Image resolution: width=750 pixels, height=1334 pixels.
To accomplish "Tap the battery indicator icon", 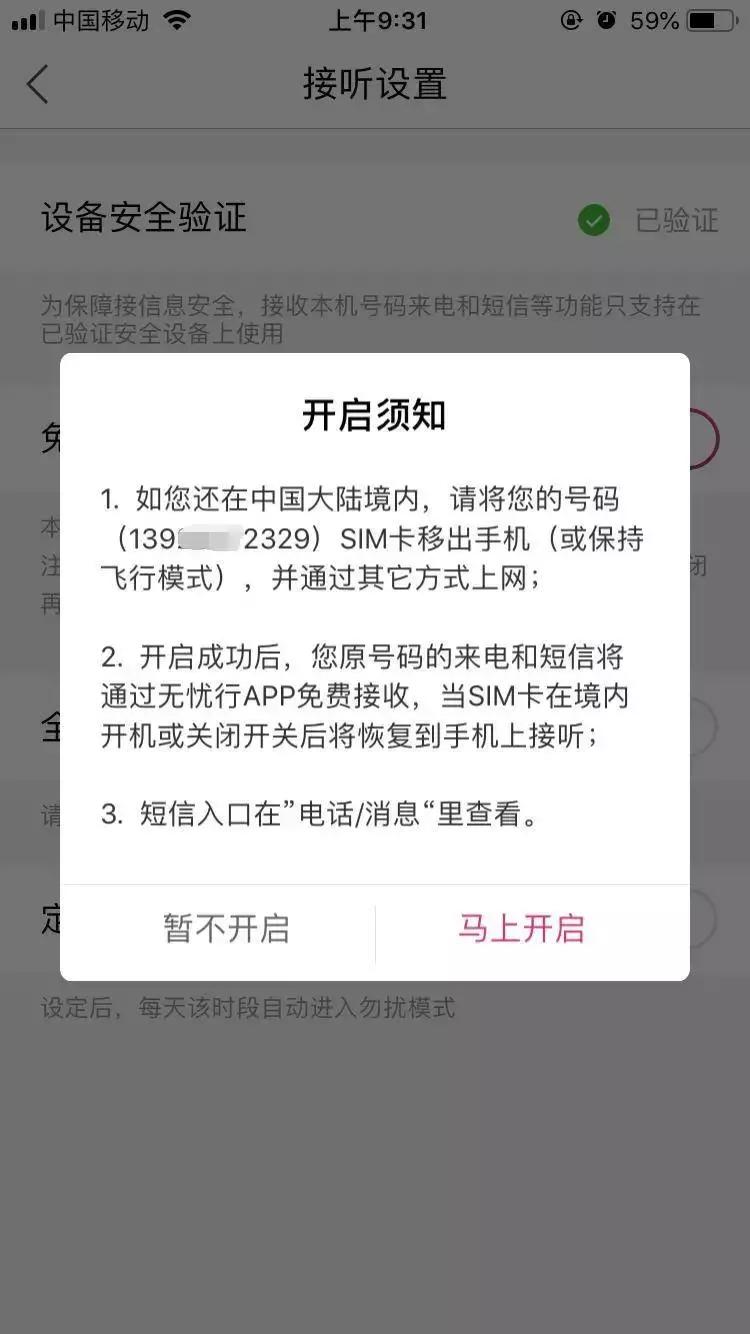I will pyautogui.click(x=711, y=19).
